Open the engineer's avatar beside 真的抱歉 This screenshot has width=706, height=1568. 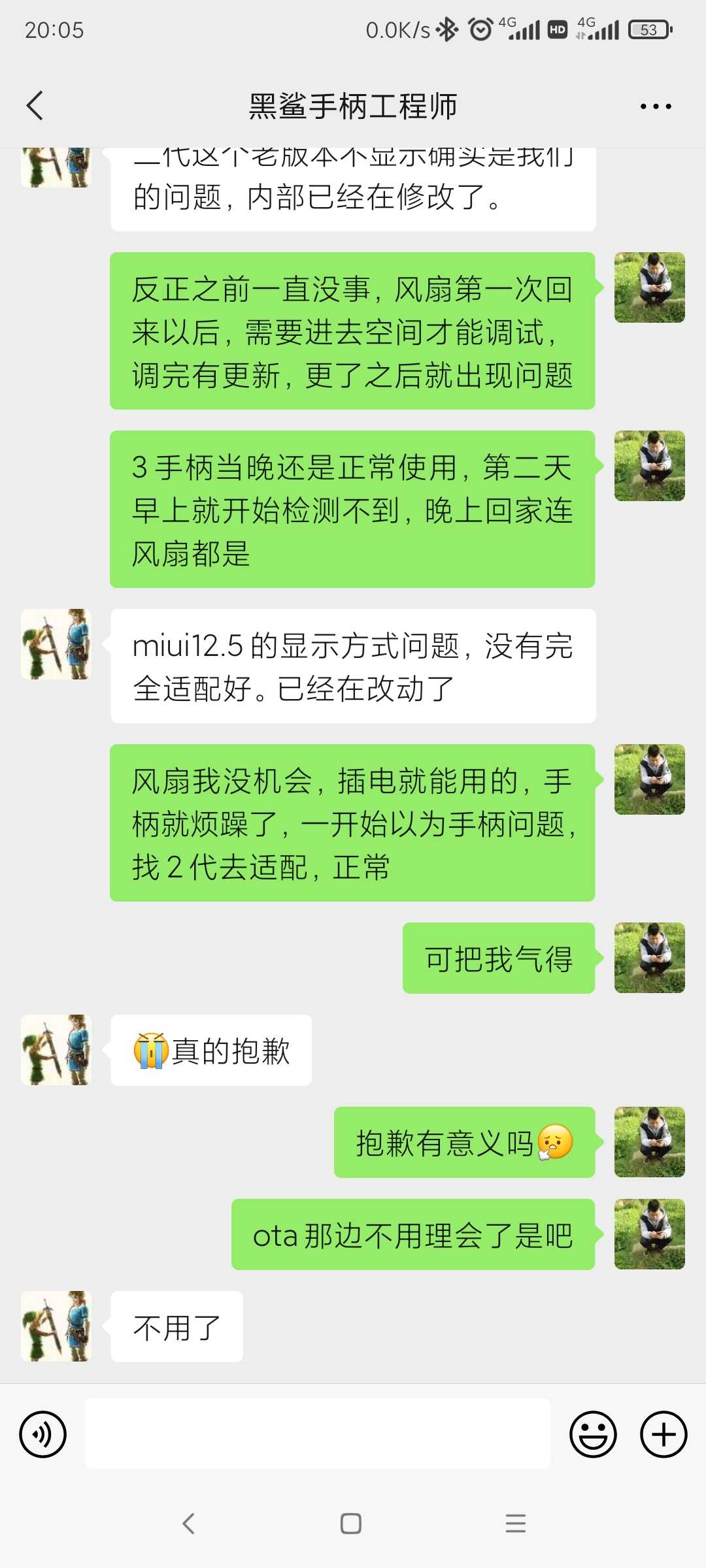(56, 1050)
